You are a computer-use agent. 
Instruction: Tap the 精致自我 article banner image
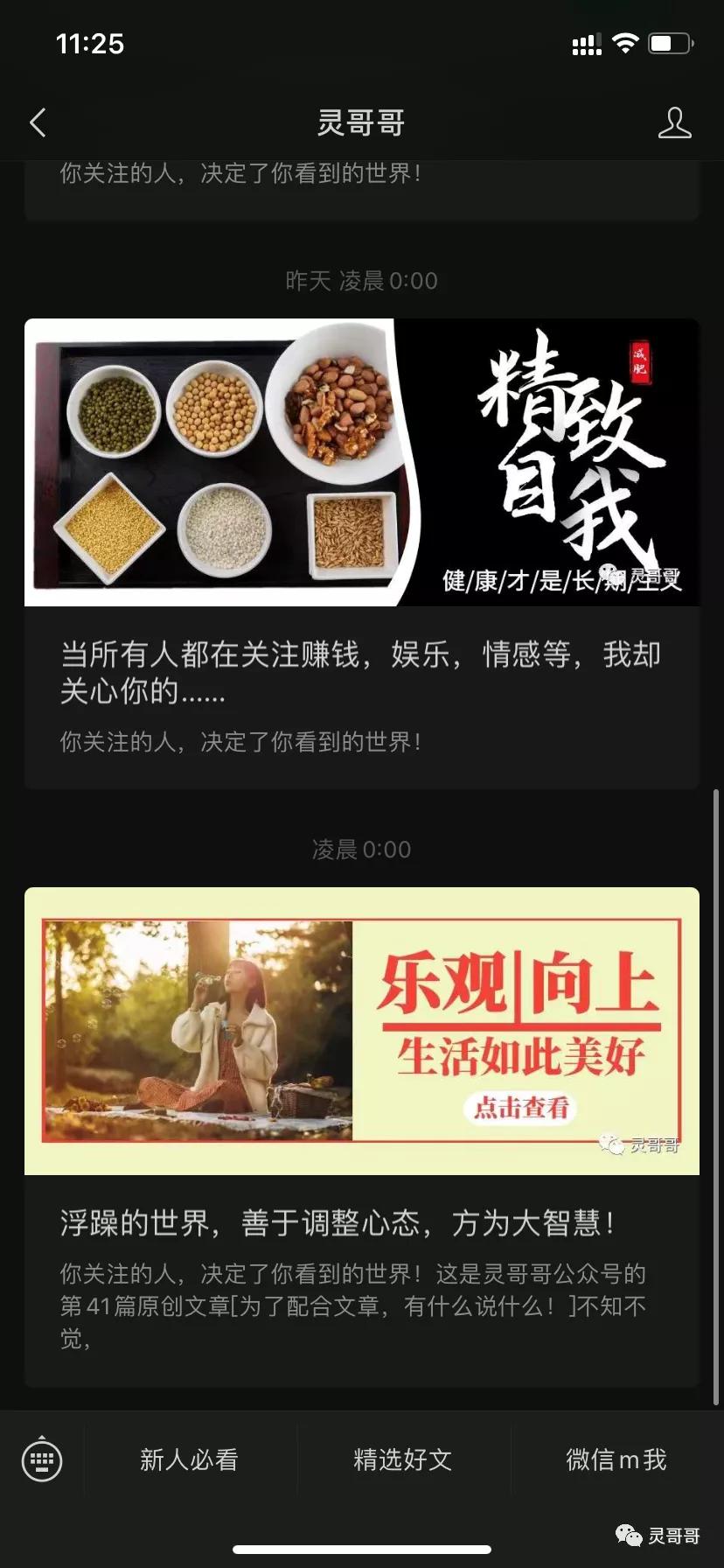point(362,461)
